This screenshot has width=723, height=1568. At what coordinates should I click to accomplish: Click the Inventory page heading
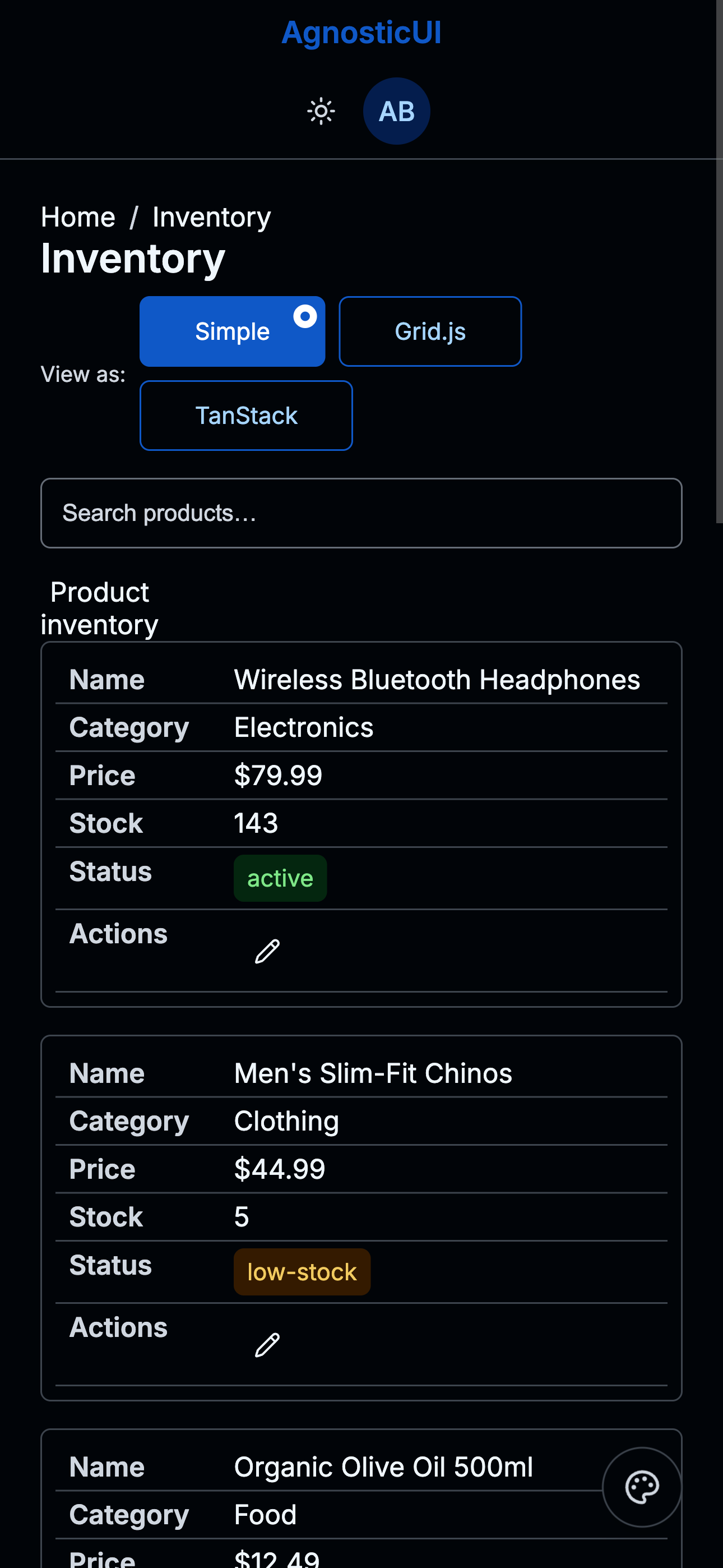point(132,258)
